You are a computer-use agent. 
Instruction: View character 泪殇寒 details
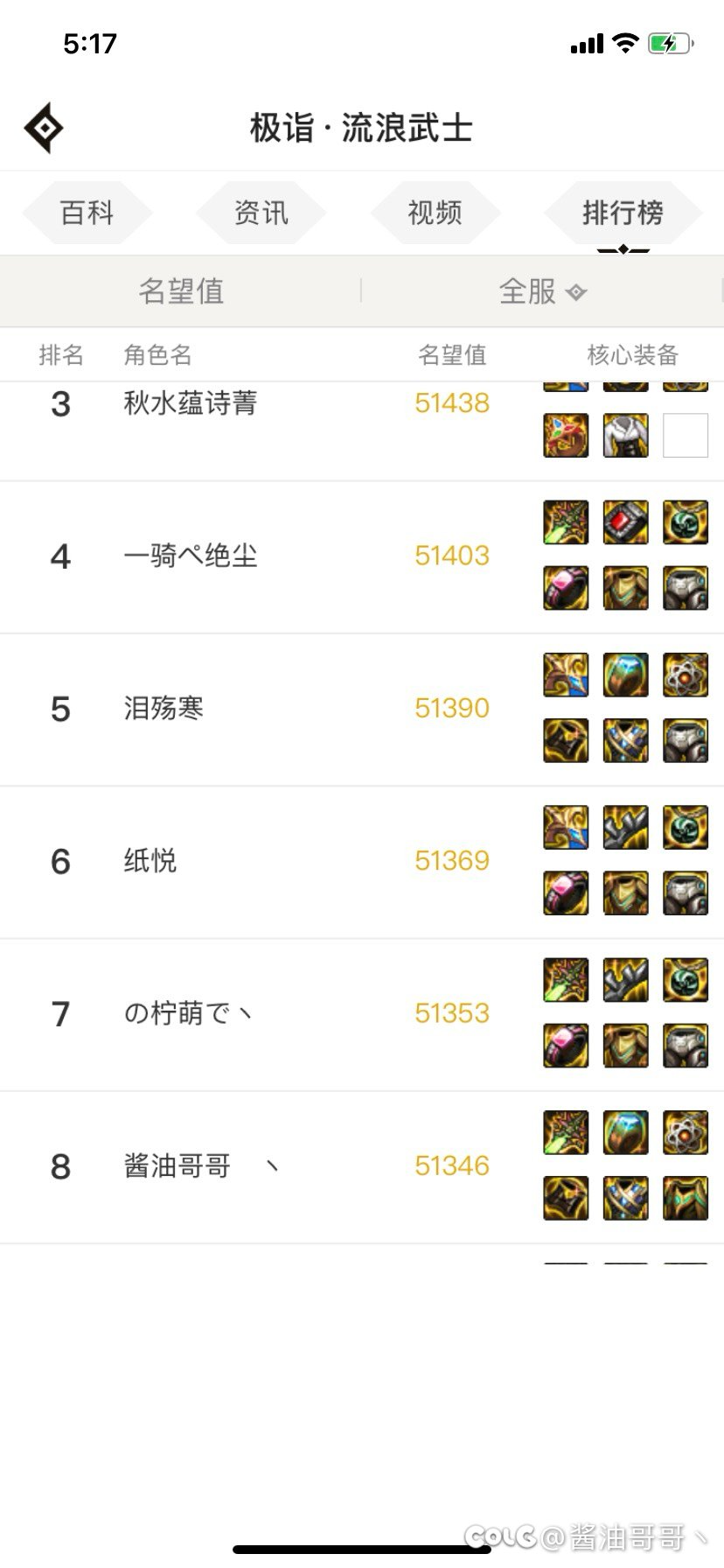pyautogui.click(x=362, y=710)
